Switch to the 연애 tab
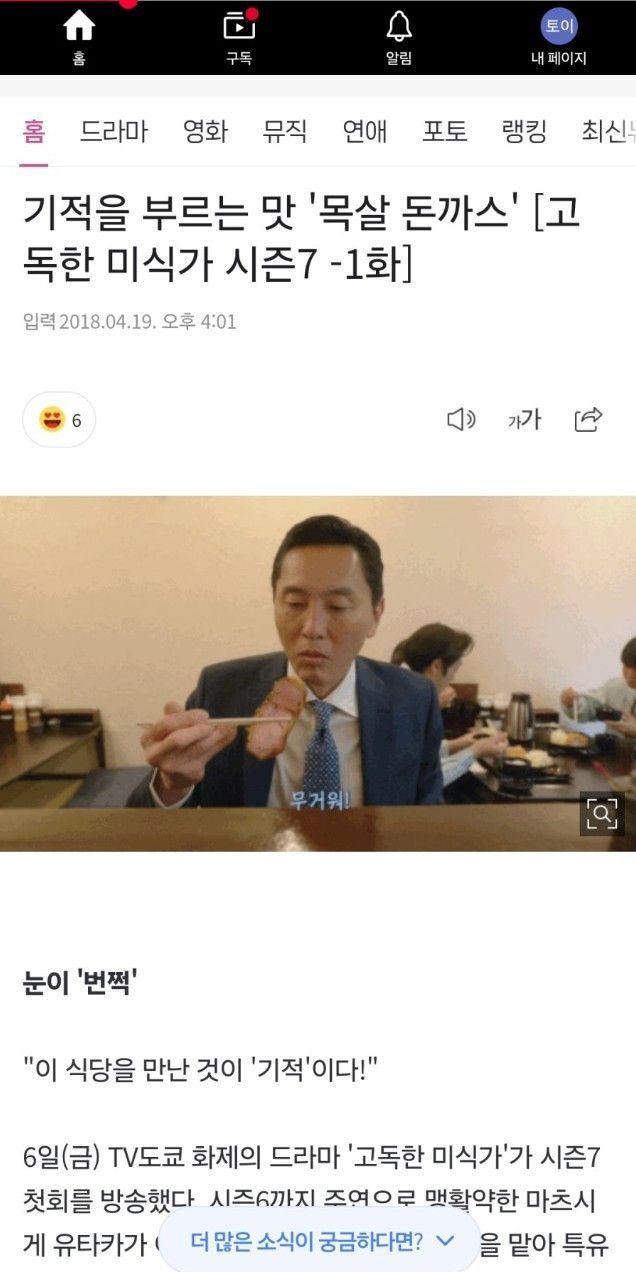636x1272 pixels. [x=365, y=132]
